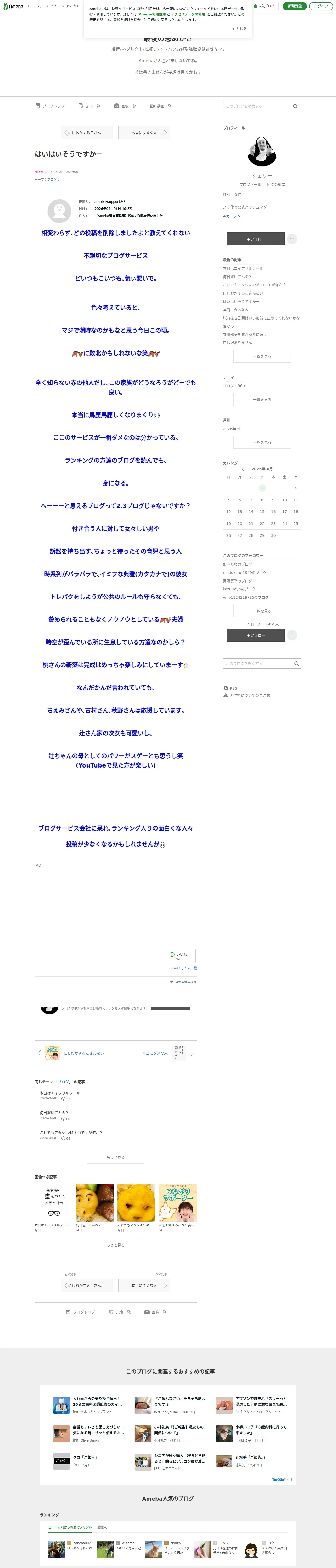The width and height of the screenshot is (336, 1568).
Task: Open the thumbnail これでもアタシは45キ…
Action: click(136, 1203)
